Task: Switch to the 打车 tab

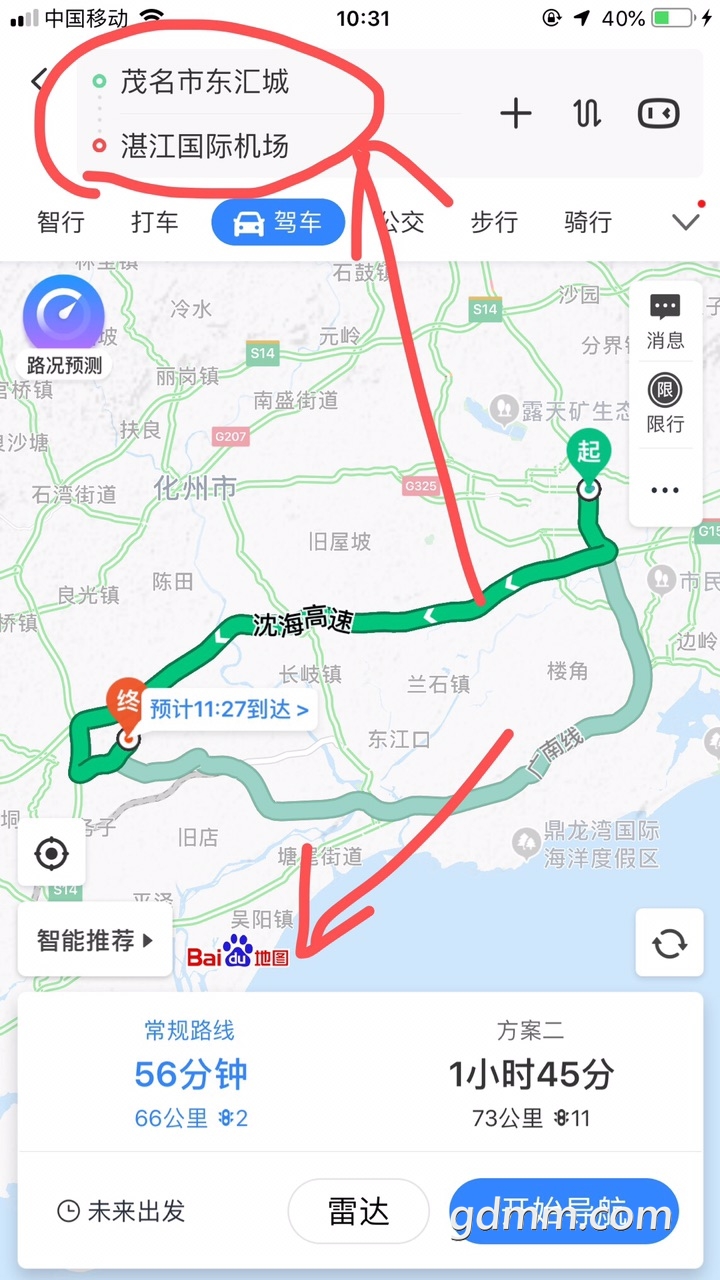Action: click(x=155, y=222)
